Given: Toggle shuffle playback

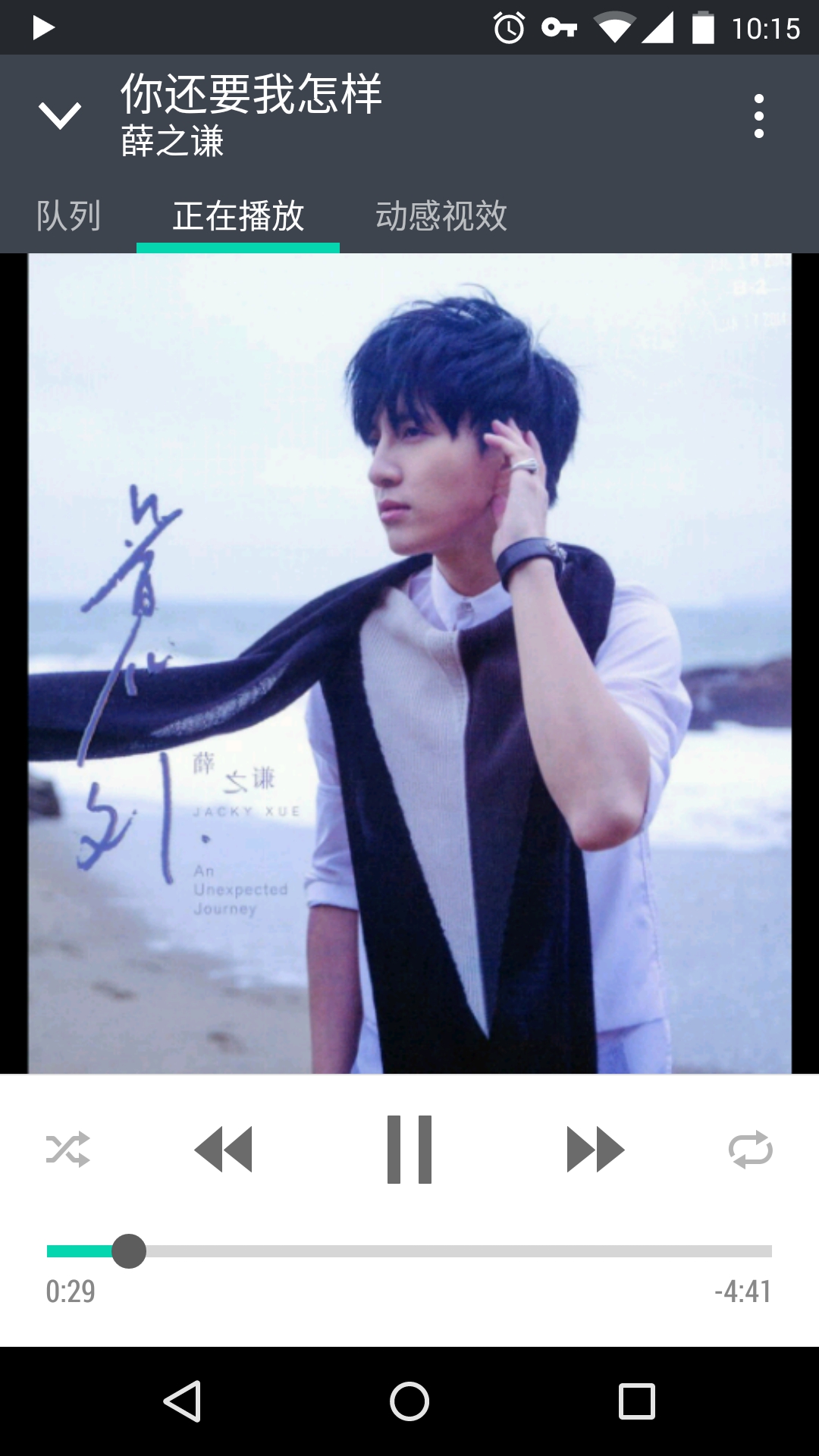Looking at the screenshot, I should [68, 1150].
